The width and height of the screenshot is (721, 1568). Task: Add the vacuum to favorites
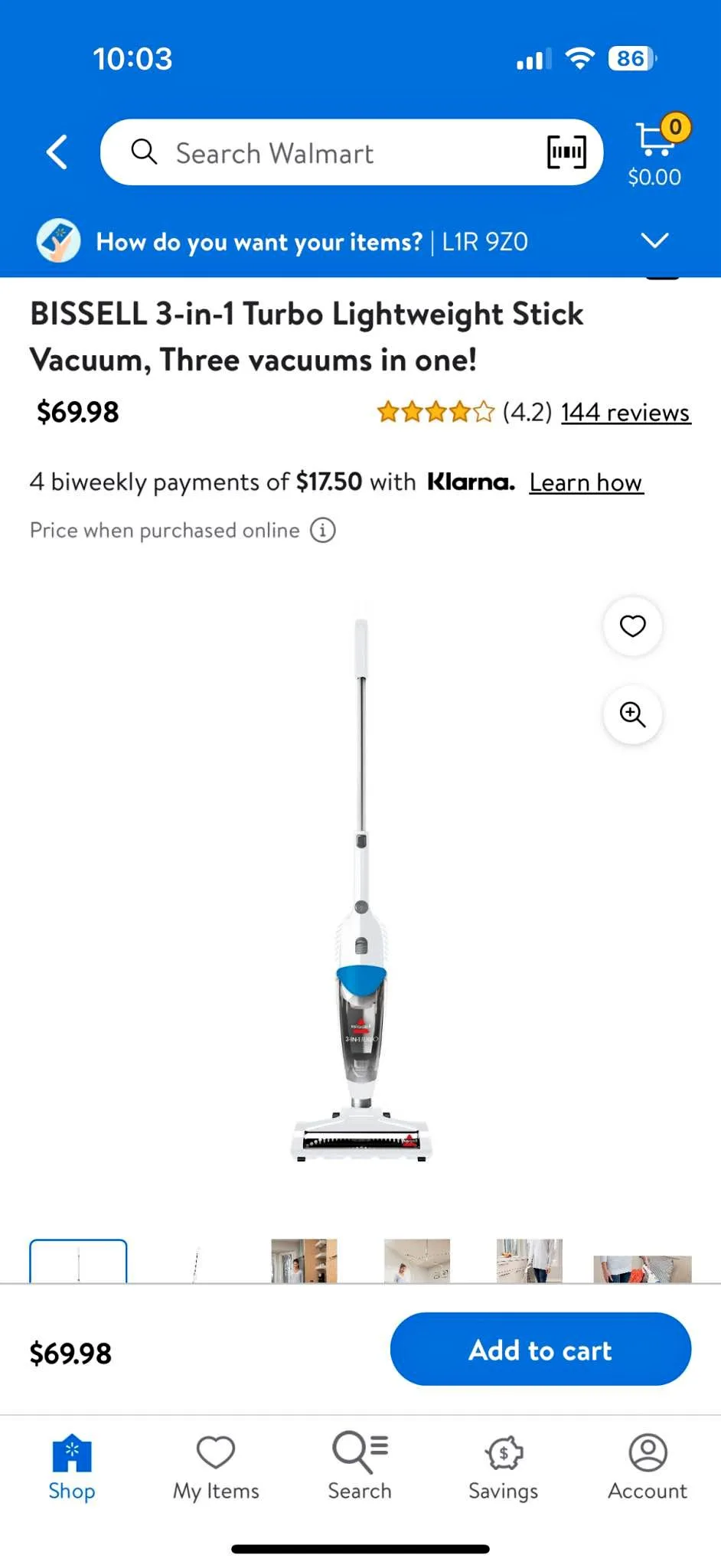coord(632,626)
